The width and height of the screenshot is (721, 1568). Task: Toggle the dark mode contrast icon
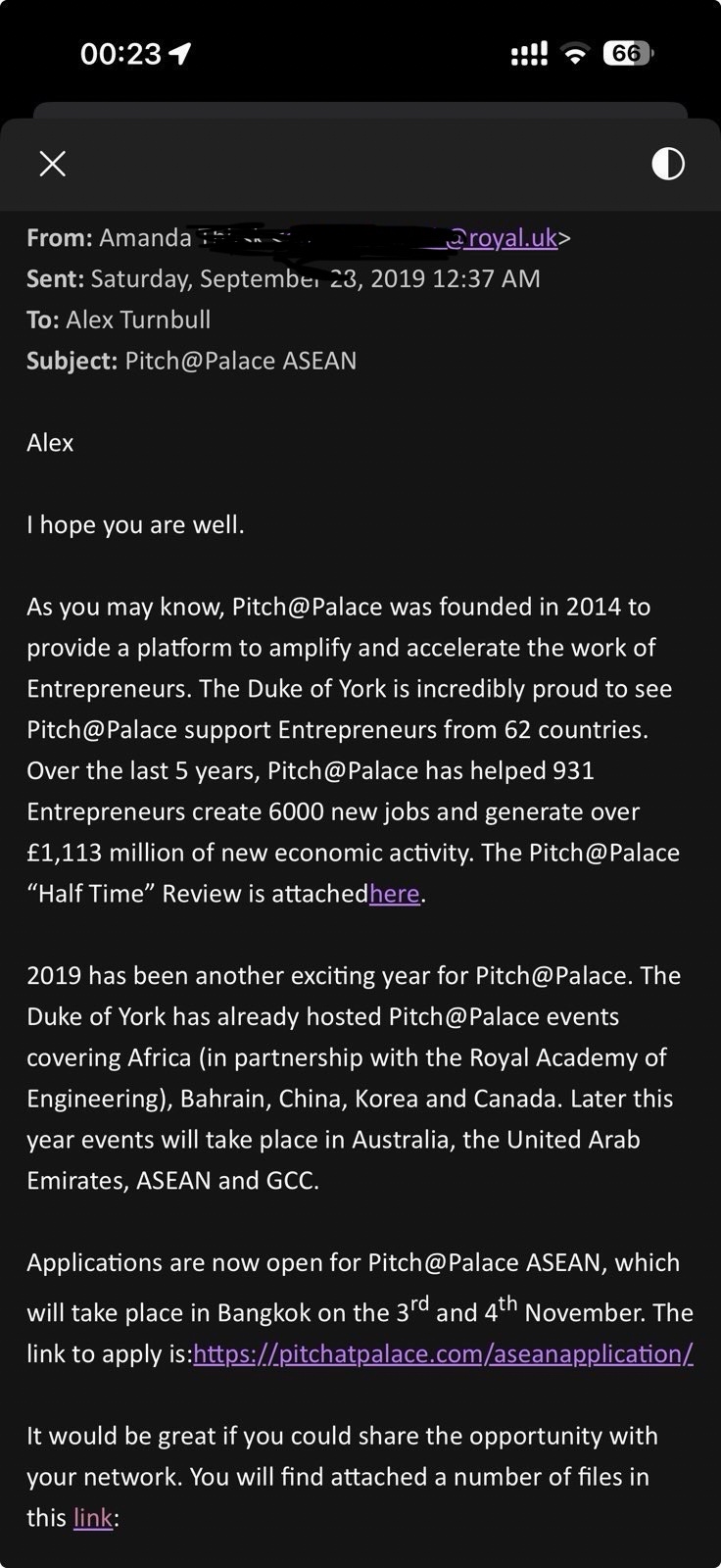coord(668,164)
